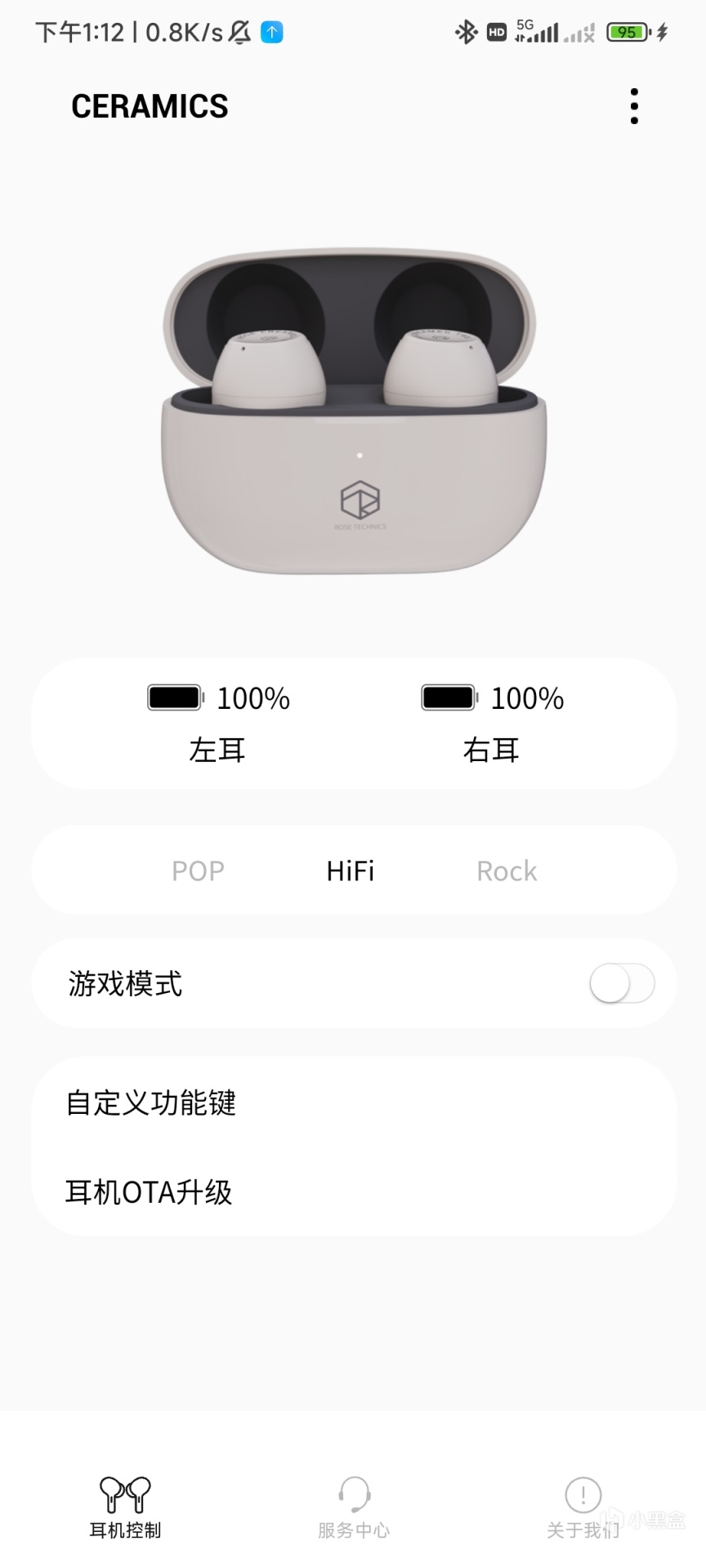Select the POP sound mode
Viewport: 706px width, 1568px height.
tap(198, 871)
